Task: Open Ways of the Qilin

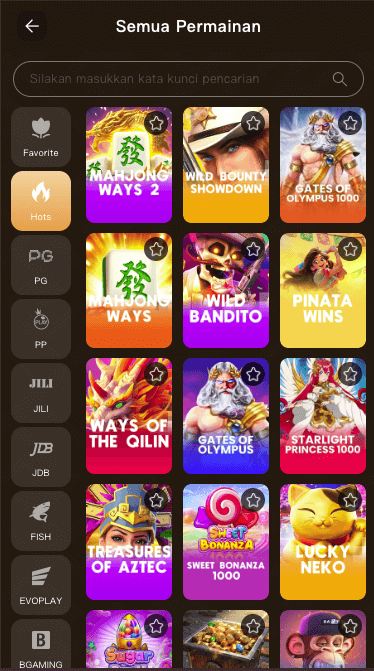Action: click(129, 416)
